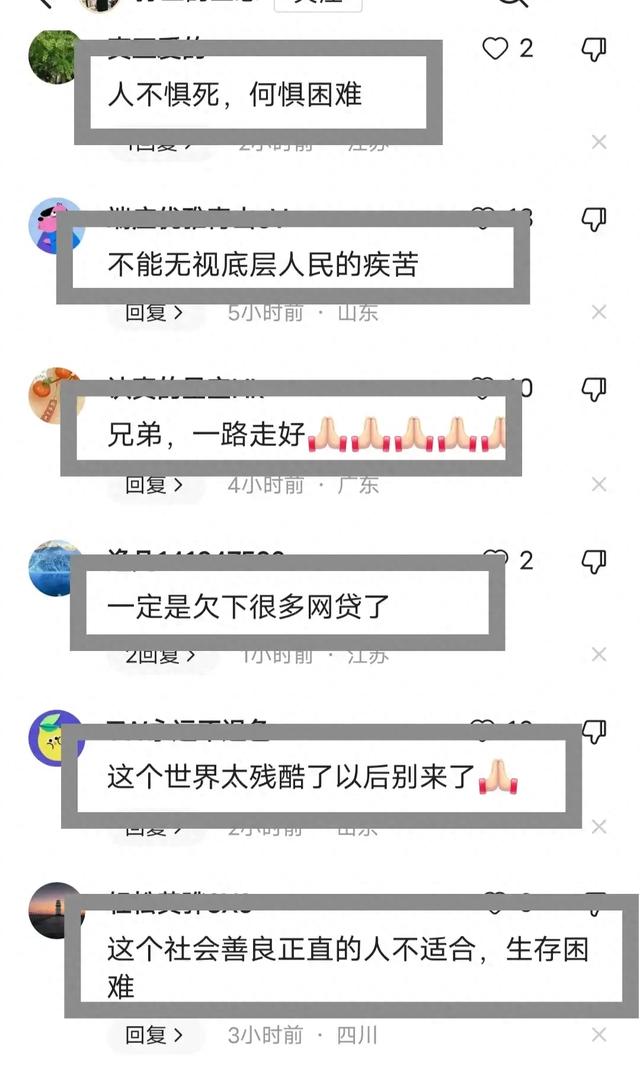The height and width of the screenshot is (1071, 640).
Task: Like the comment "人不惧死，何惧困难"
Action: [x=496, y=48]
